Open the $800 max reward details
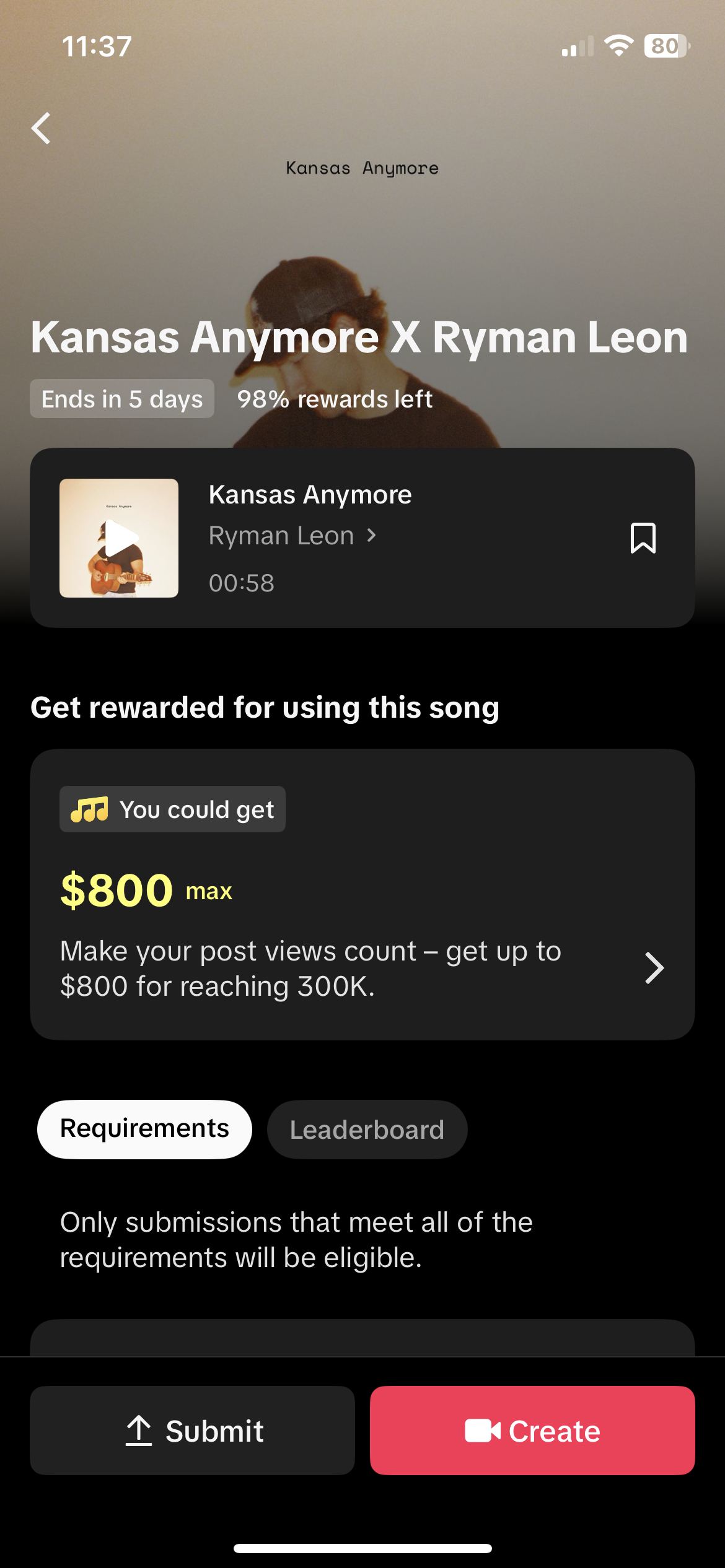 654,968
